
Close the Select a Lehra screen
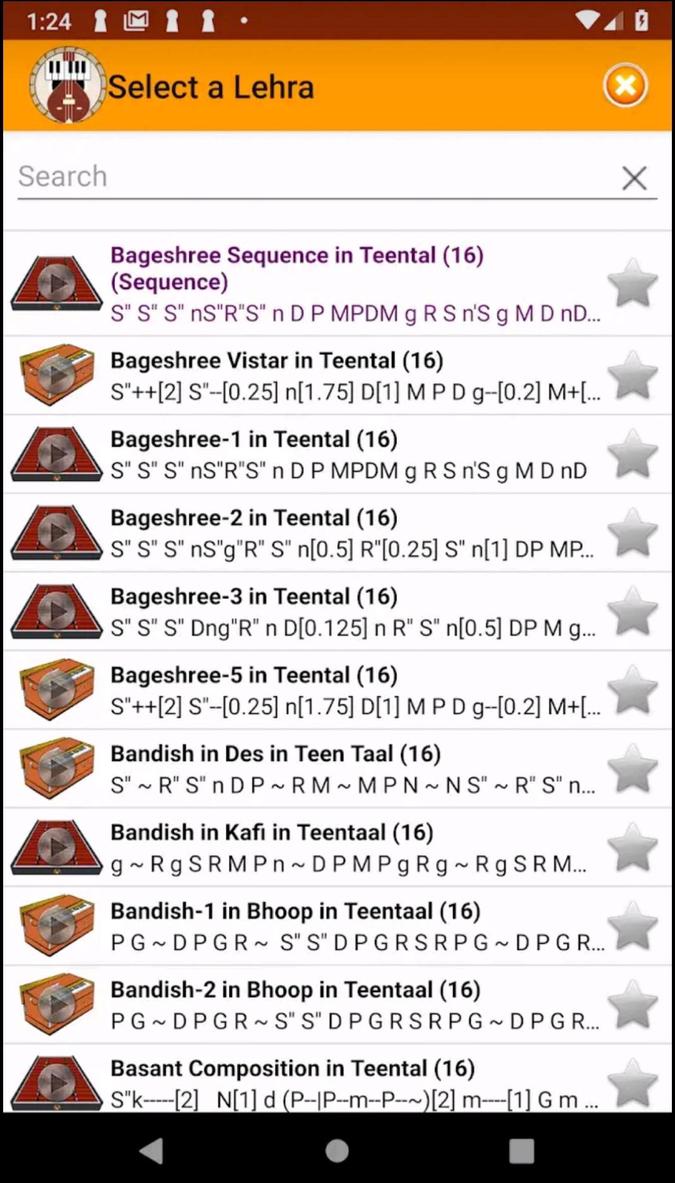click(625, 86)
